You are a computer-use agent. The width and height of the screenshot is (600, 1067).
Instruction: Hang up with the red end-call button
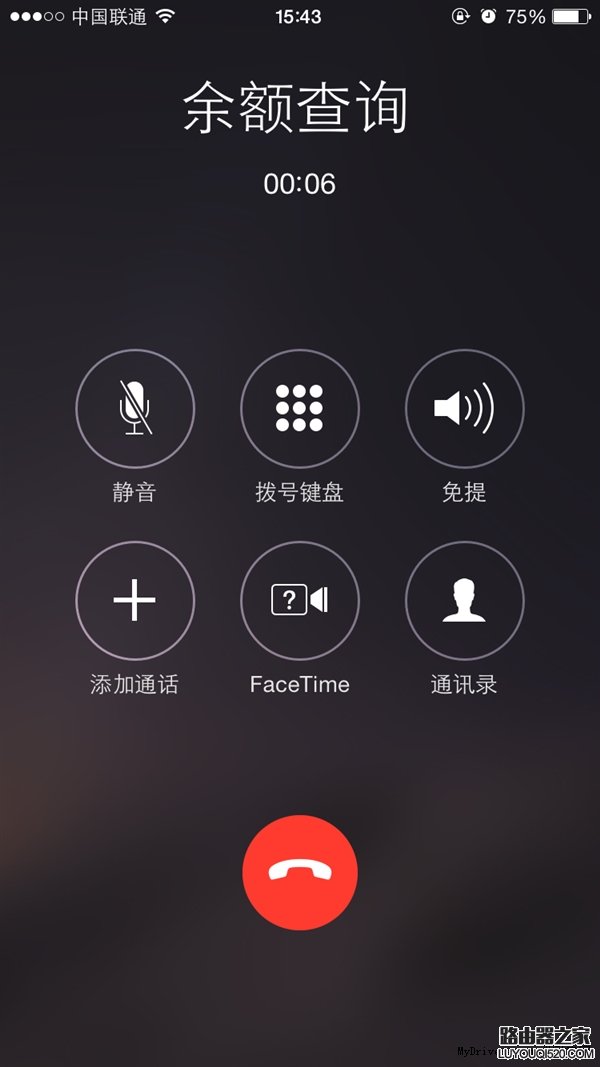point(299,872)
